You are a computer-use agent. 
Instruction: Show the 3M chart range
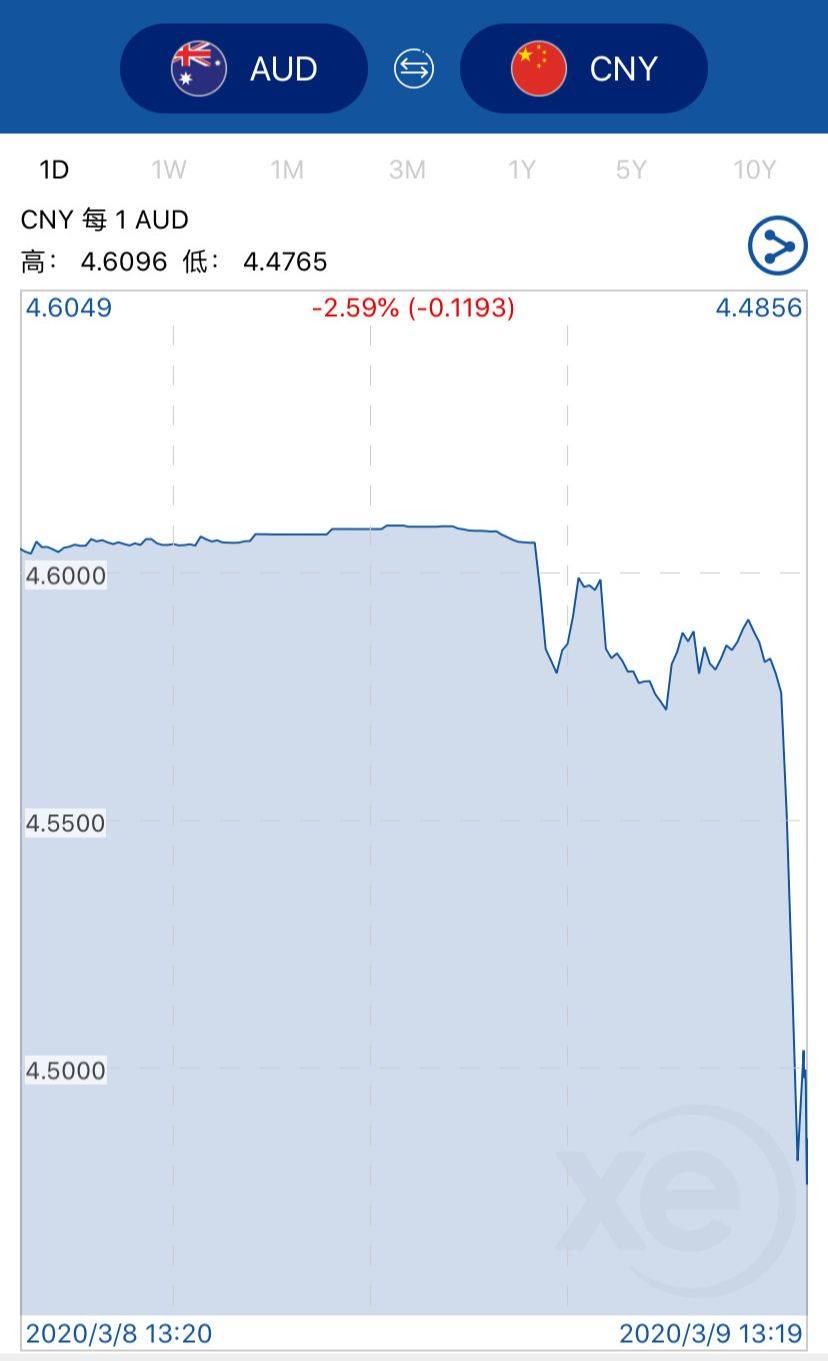click(407, 170)
